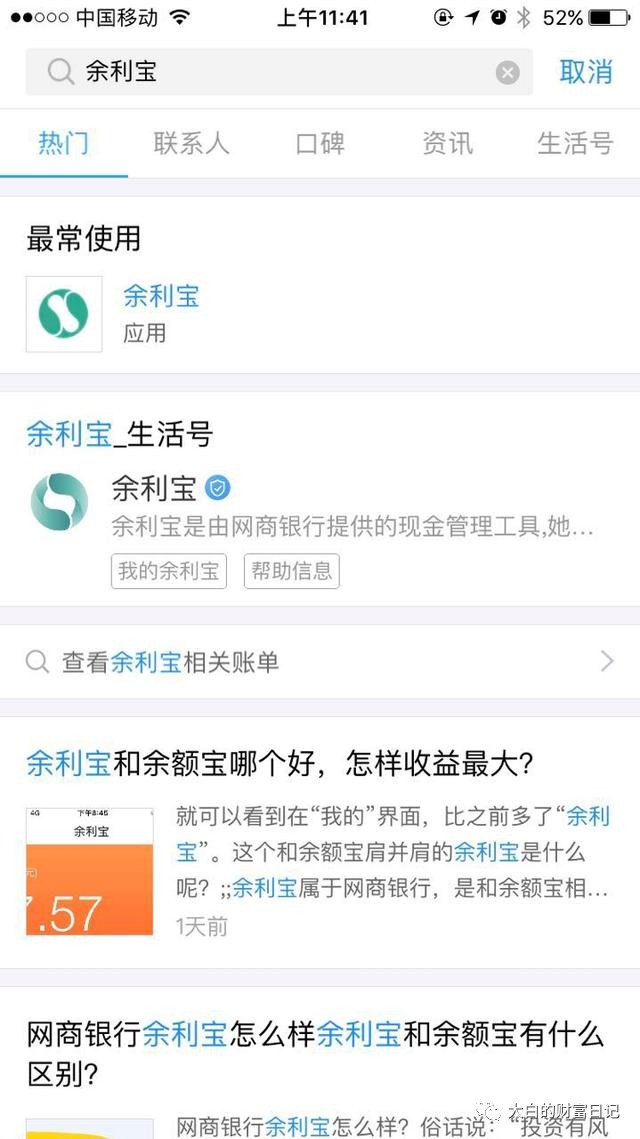Tap 取消 to cancel search

point(586,72)
